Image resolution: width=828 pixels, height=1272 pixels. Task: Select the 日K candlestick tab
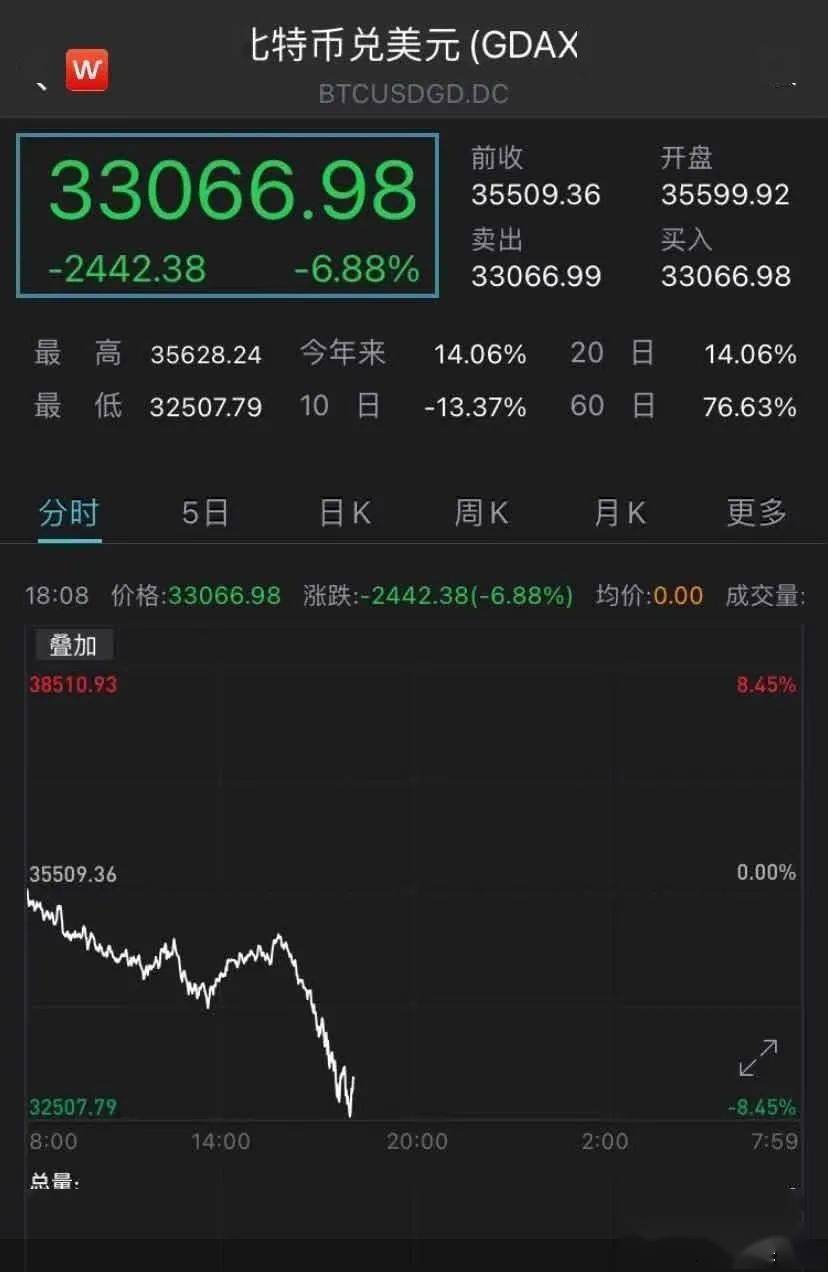click(345, 513)
